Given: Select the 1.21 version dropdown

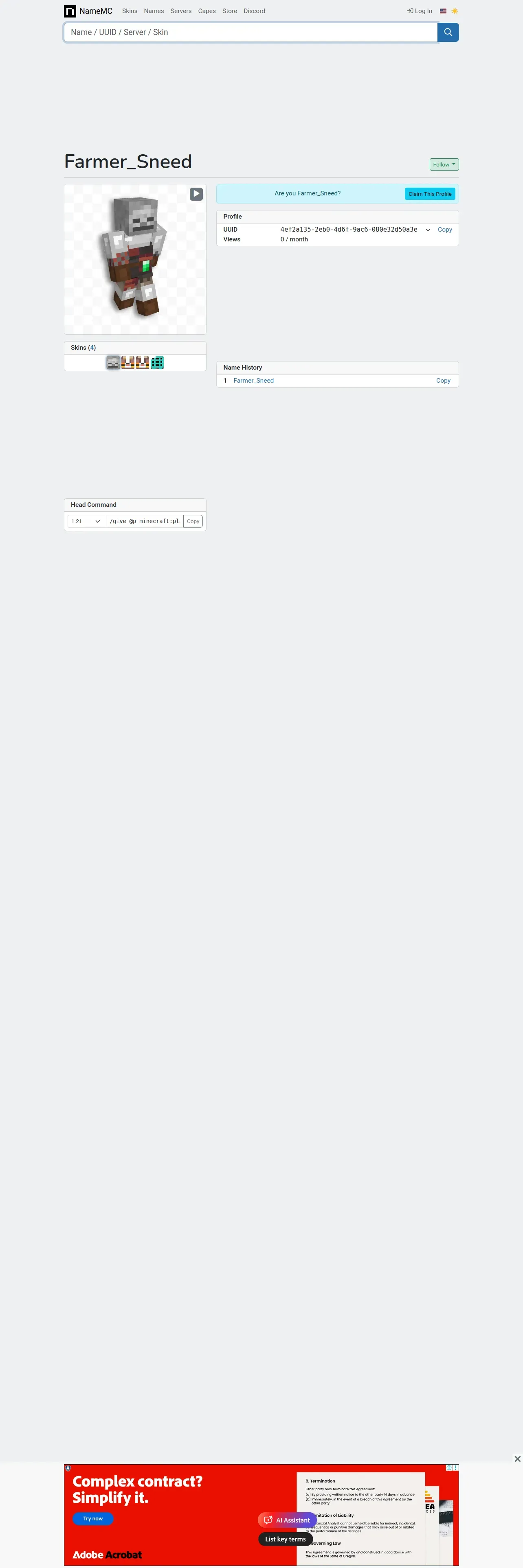Looking at the screenshot, I should [86, 521].
